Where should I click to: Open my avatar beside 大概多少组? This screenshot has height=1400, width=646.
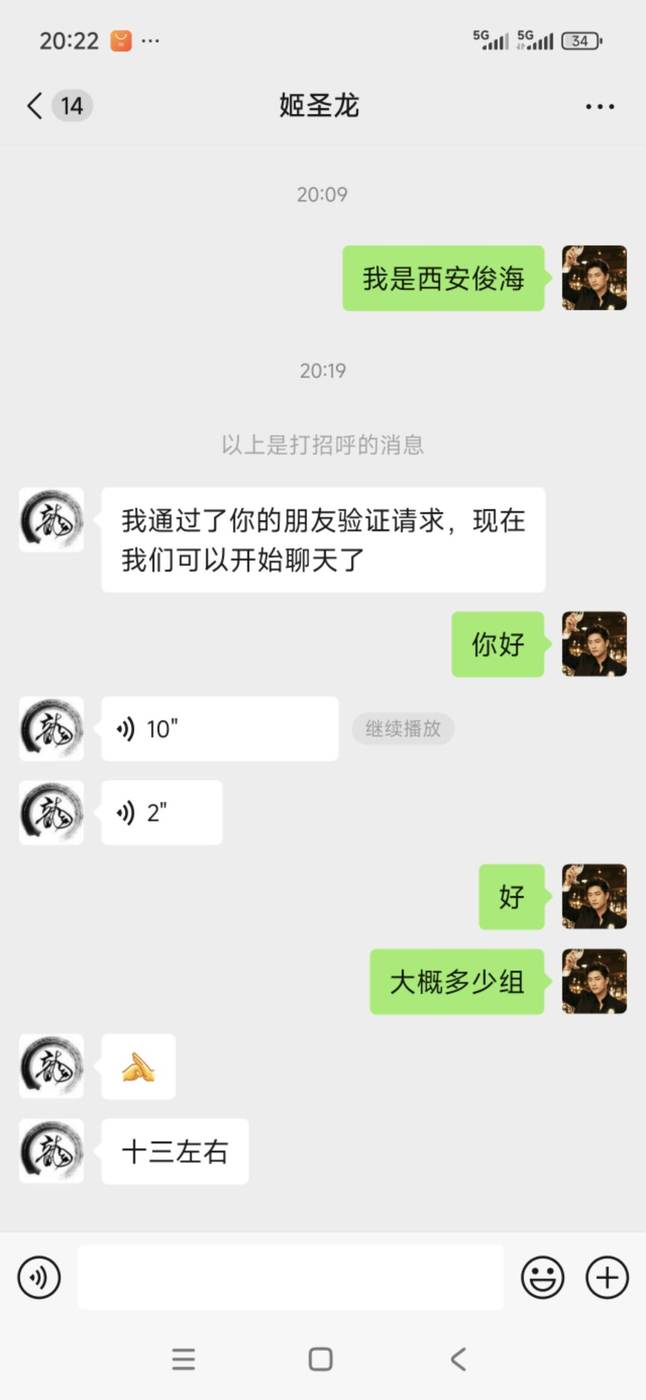(594, 982)
